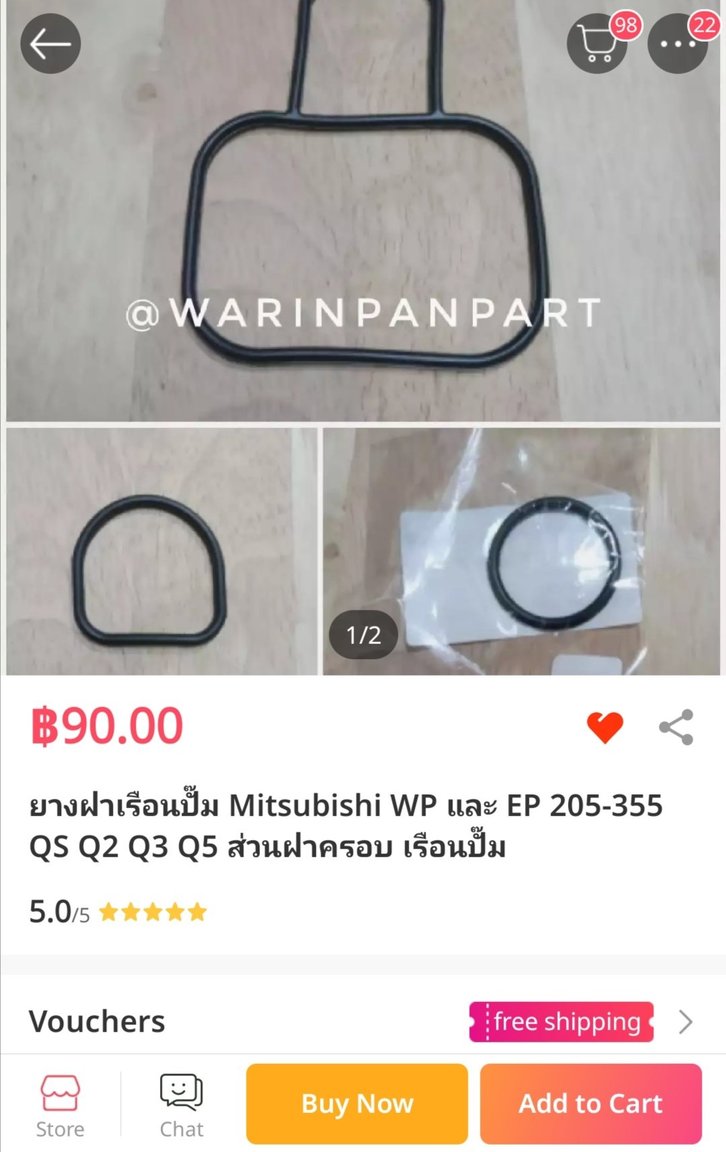Chat with the seller
Viewport: 726px width, 1152px height.
click(x=181, y=1105)
